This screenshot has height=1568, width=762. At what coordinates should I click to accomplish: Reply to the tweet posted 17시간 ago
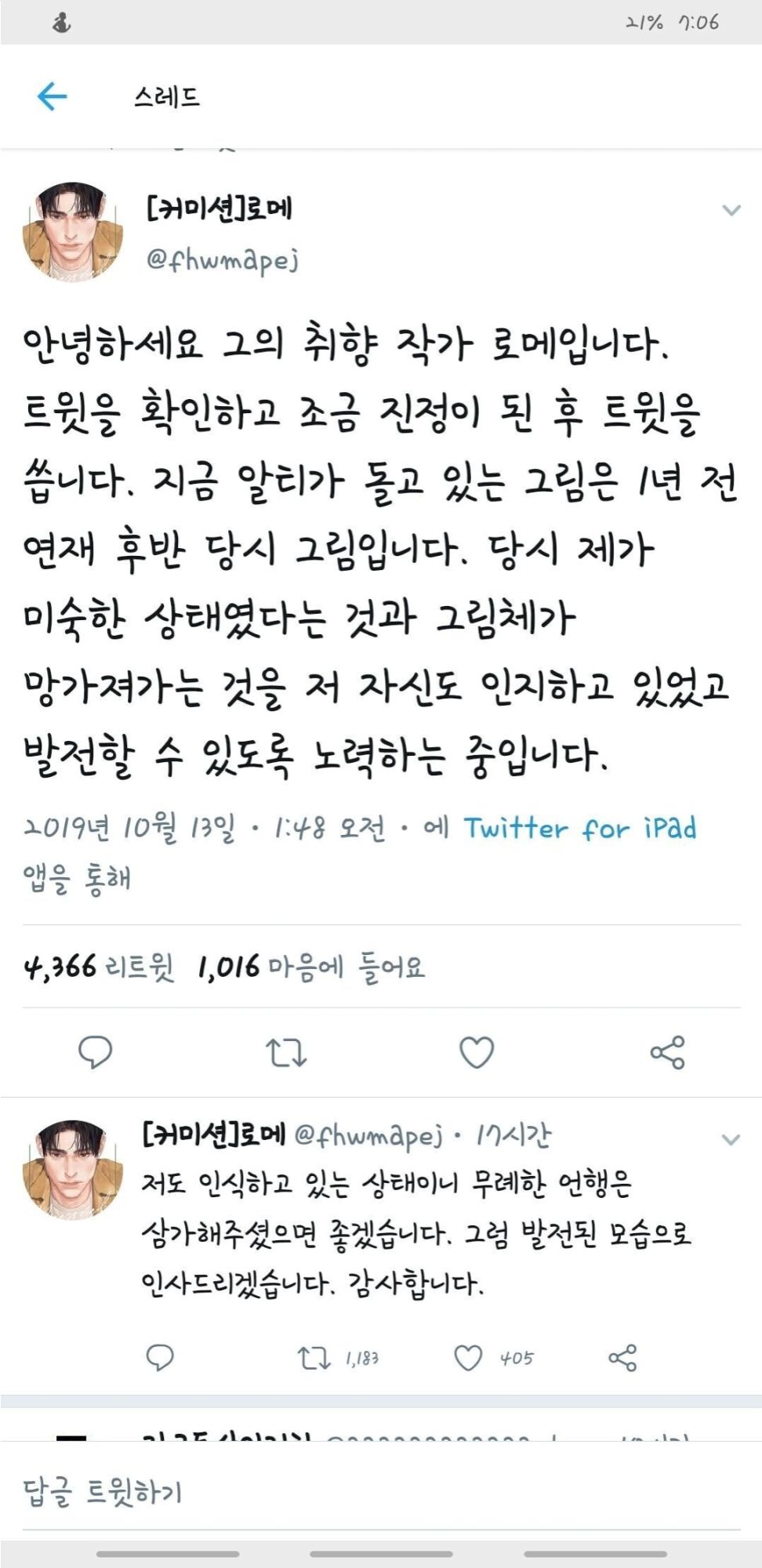[x=160, y=1357]
